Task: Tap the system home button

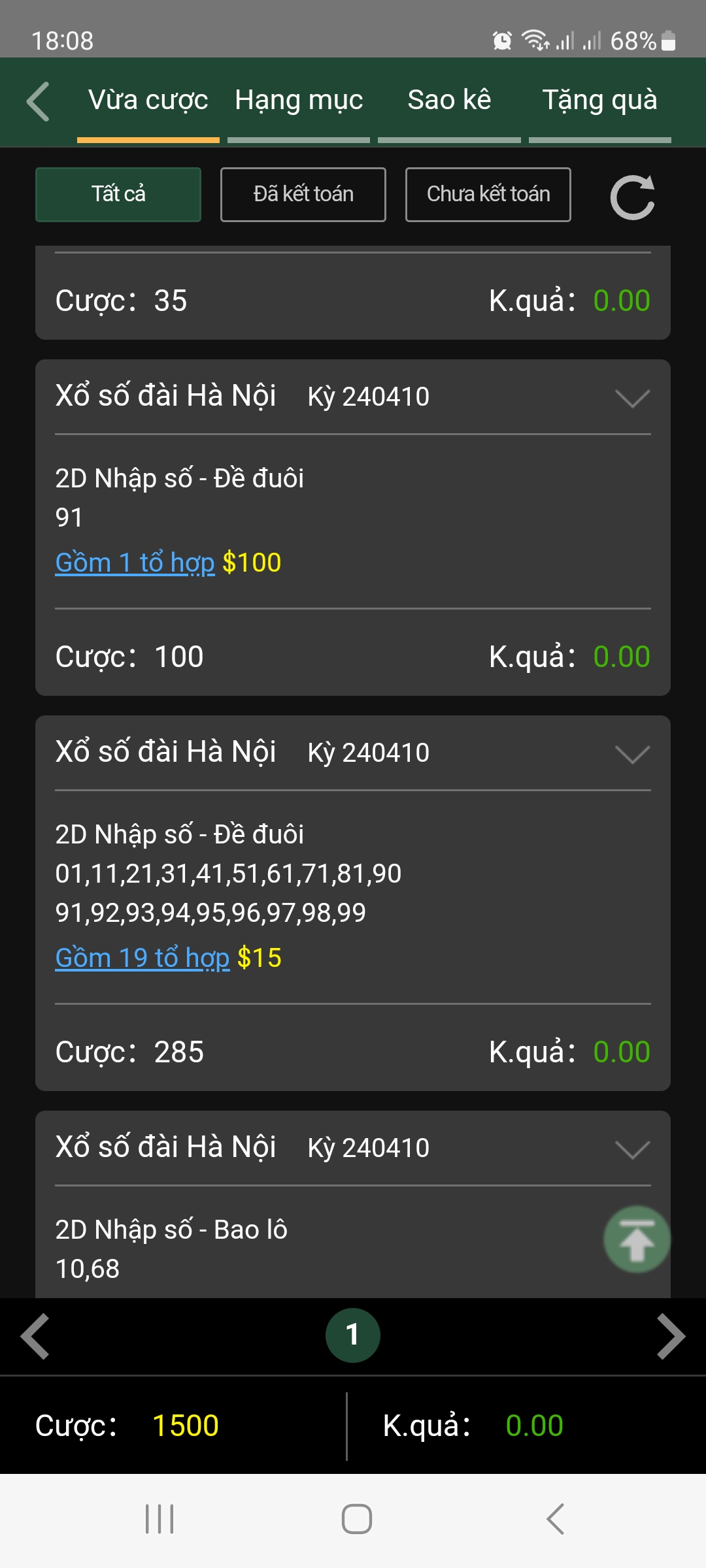Action: click(357, 1519)
